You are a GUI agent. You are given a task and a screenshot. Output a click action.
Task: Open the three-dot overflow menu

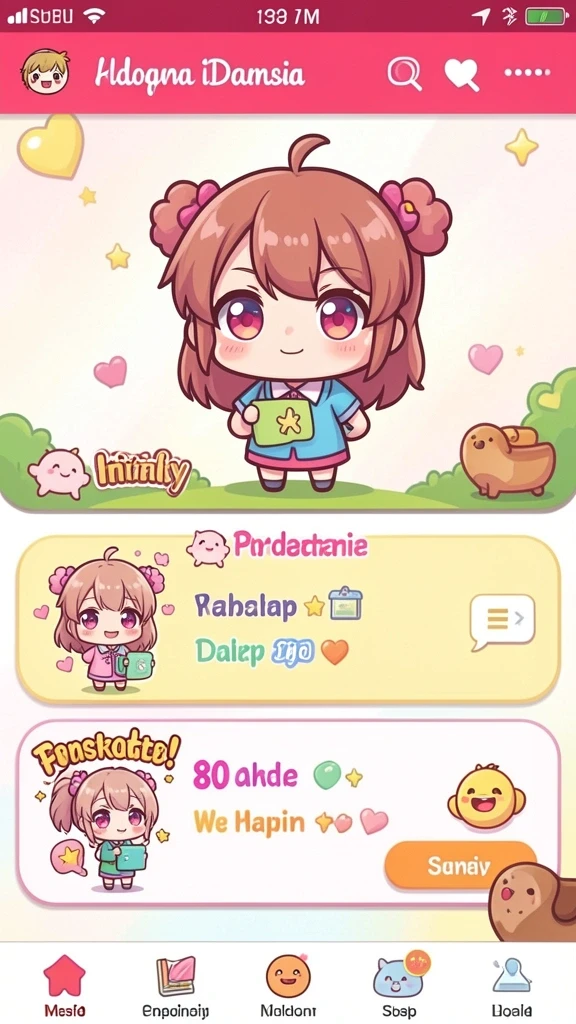[528, 72]
